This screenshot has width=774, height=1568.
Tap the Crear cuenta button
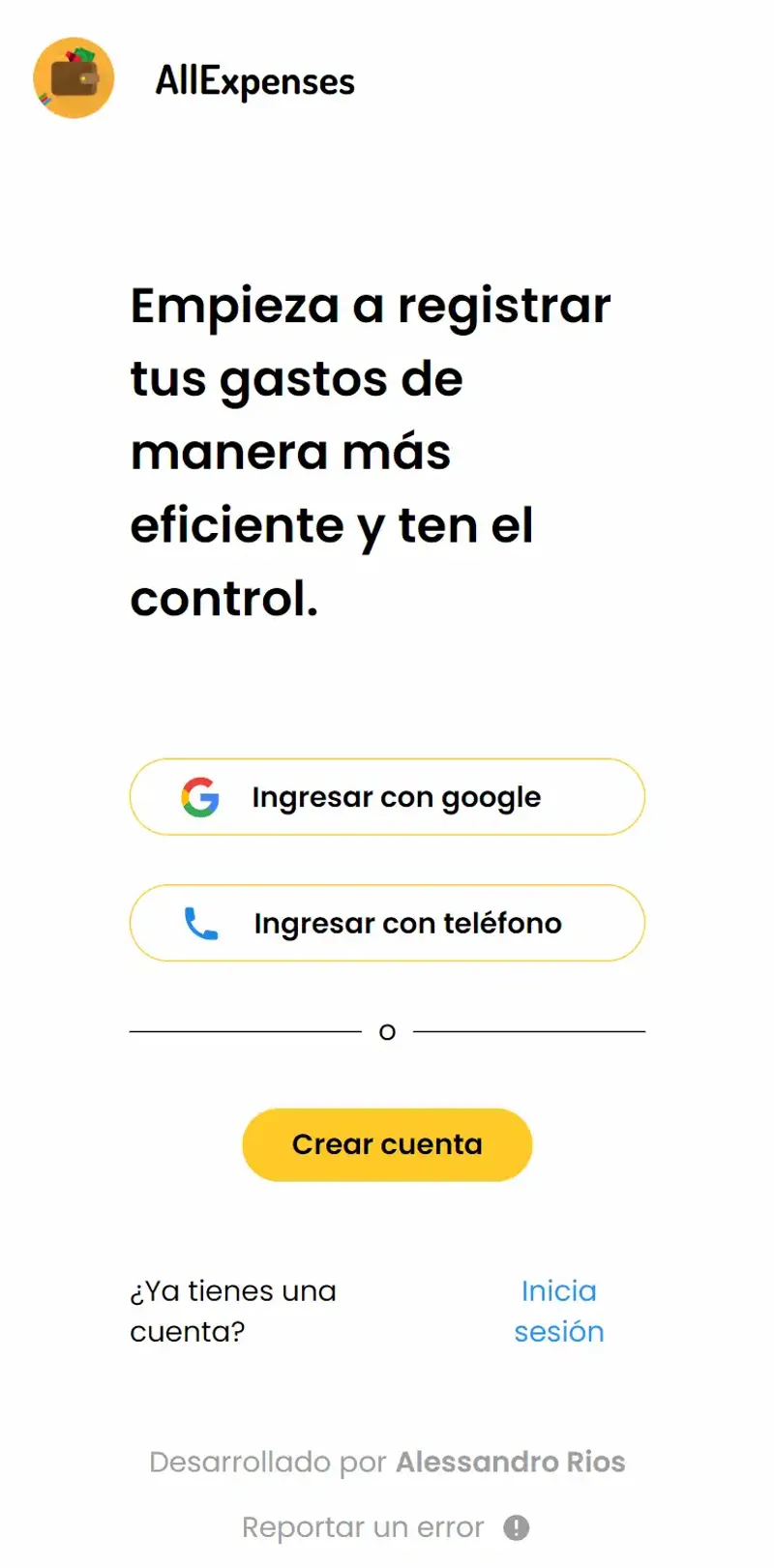pos(387,1144)
